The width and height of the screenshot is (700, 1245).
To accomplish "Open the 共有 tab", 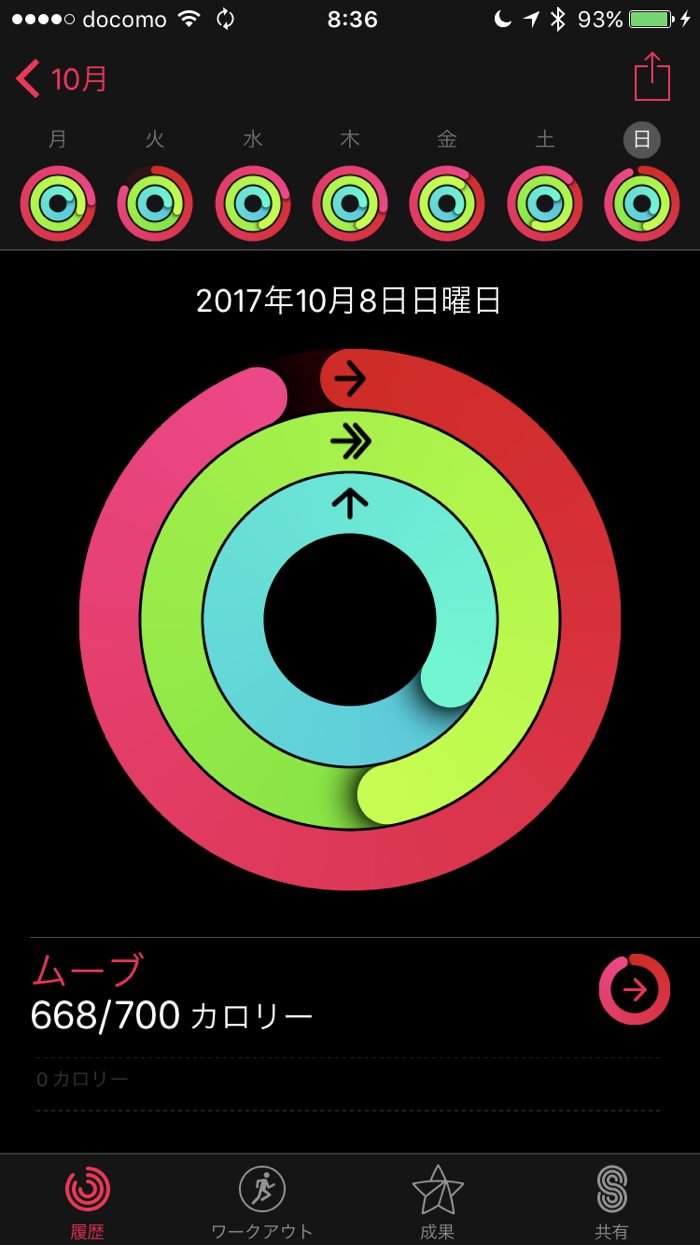I will pos(612,1200).
